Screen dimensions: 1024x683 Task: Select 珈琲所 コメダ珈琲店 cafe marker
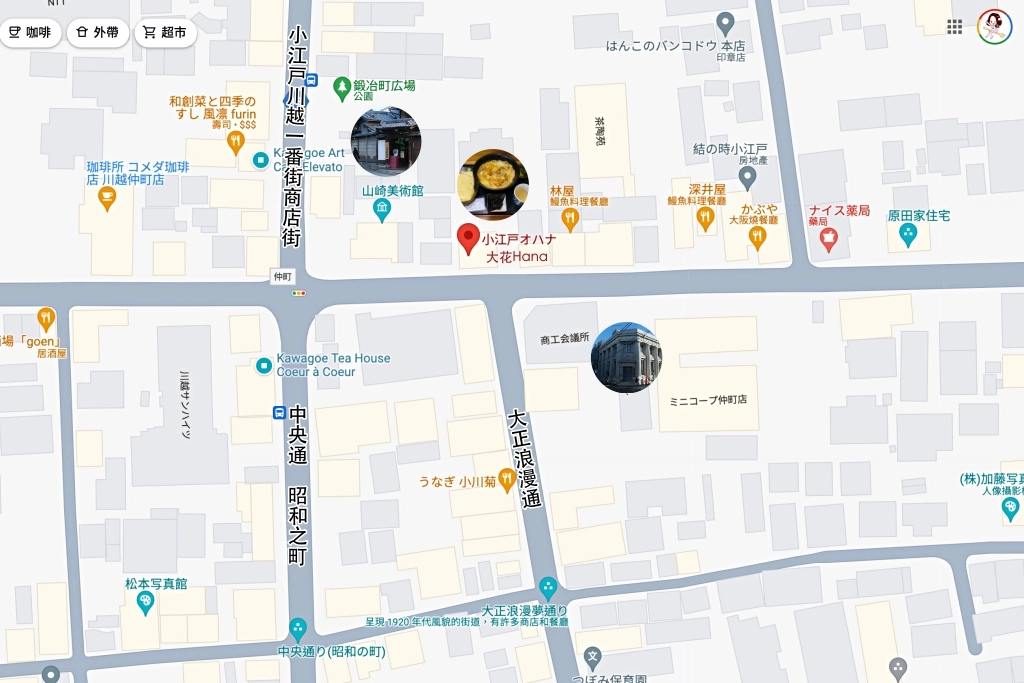coord(106,197)
